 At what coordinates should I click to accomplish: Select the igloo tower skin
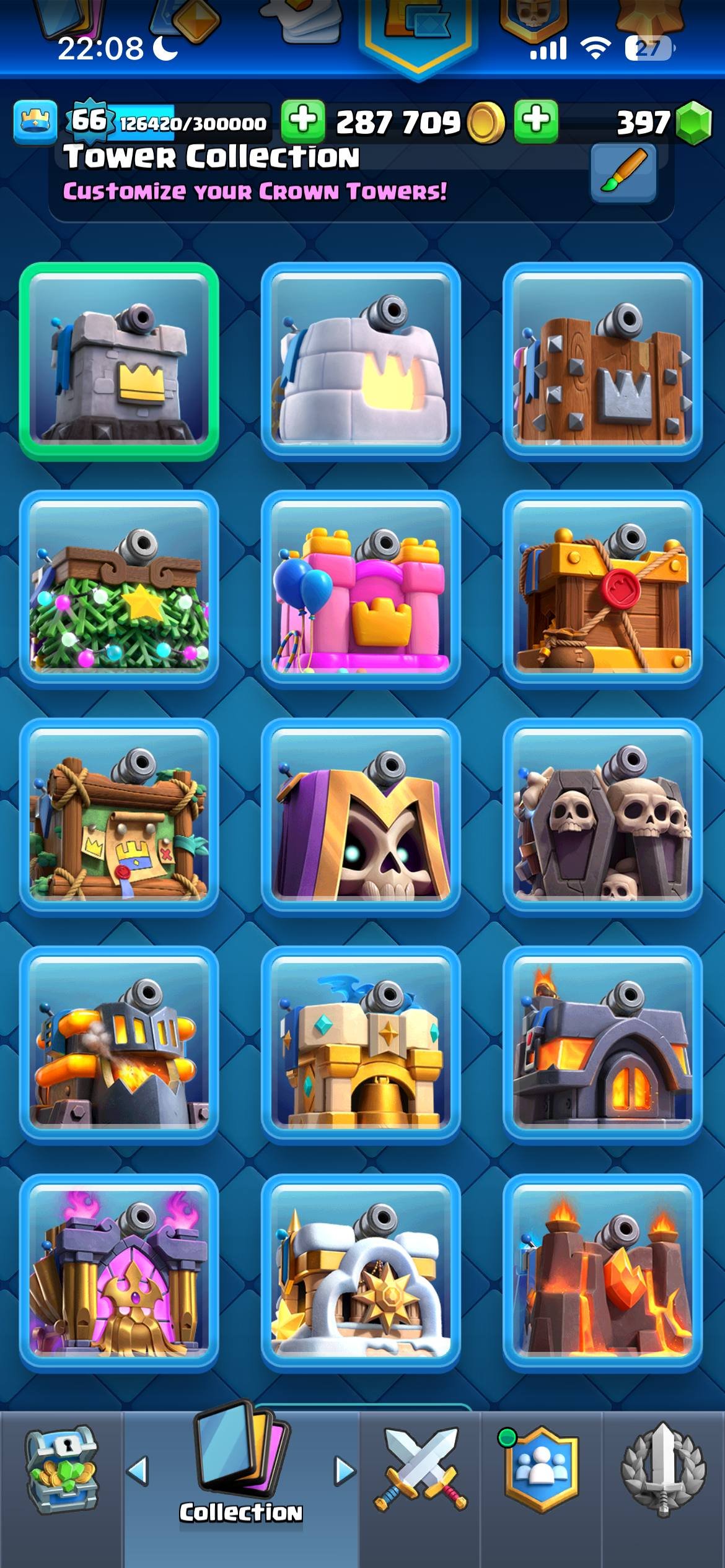[361, 362]
